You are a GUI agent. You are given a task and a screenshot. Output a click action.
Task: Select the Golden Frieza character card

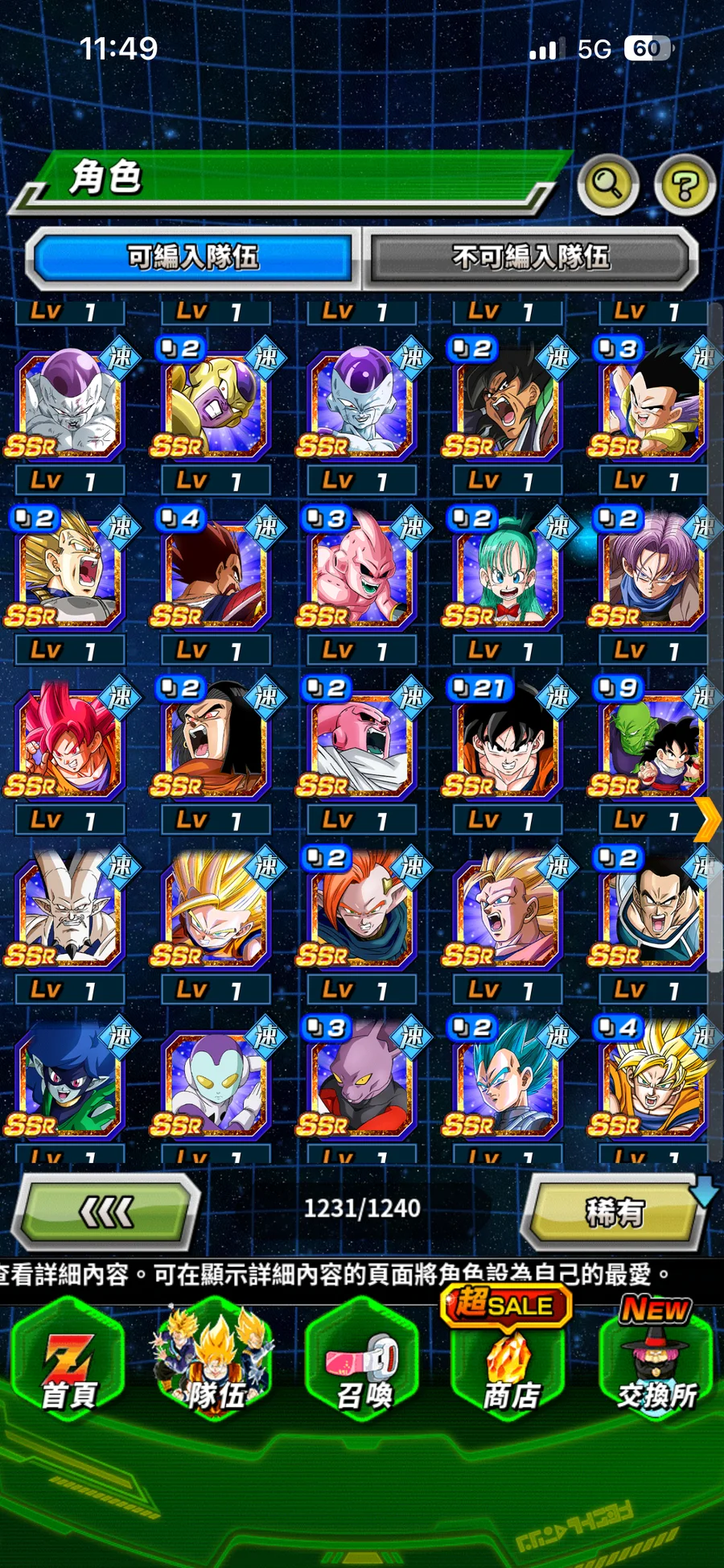(213, 402)
